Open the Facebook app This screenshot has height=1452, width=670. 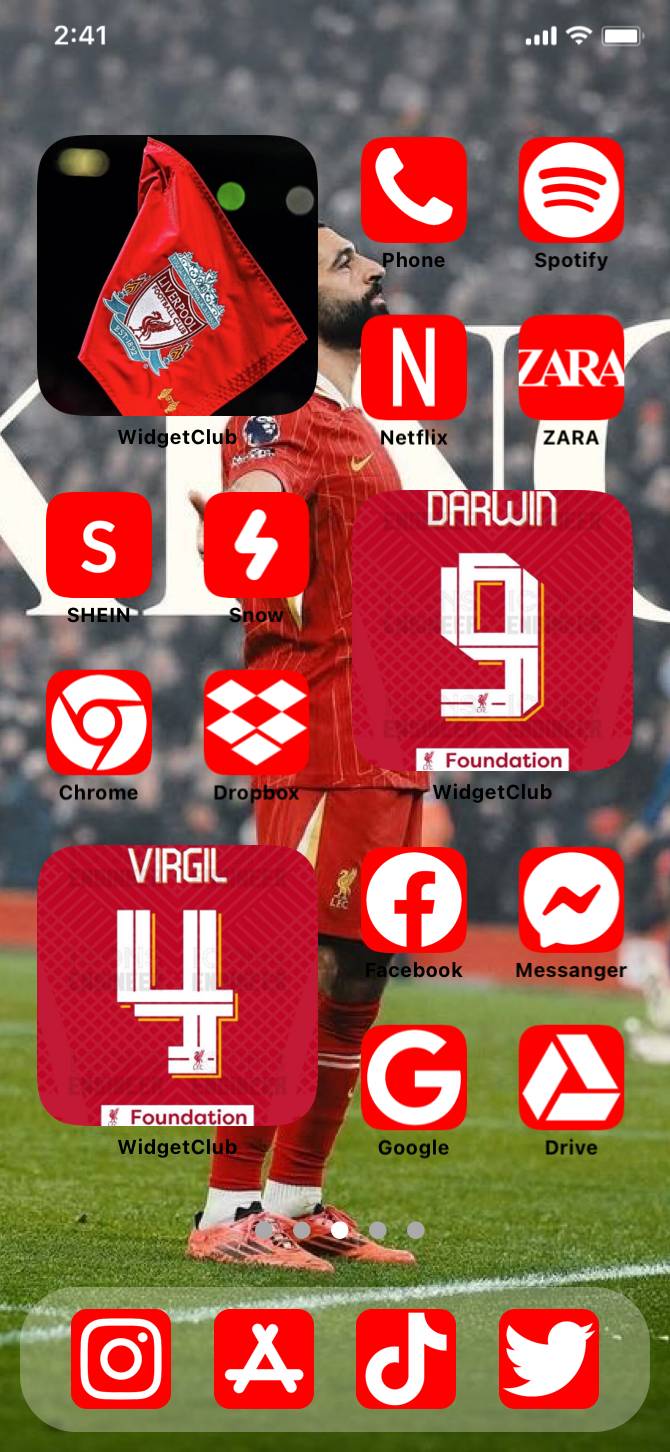point(413,900)
